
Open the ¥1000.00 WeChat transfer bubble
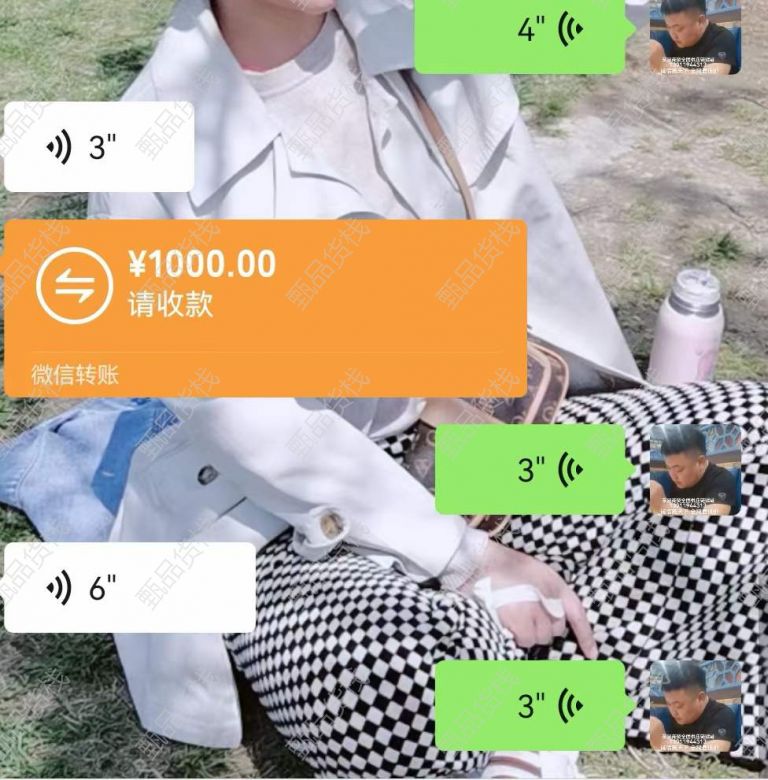coord(265,308)
